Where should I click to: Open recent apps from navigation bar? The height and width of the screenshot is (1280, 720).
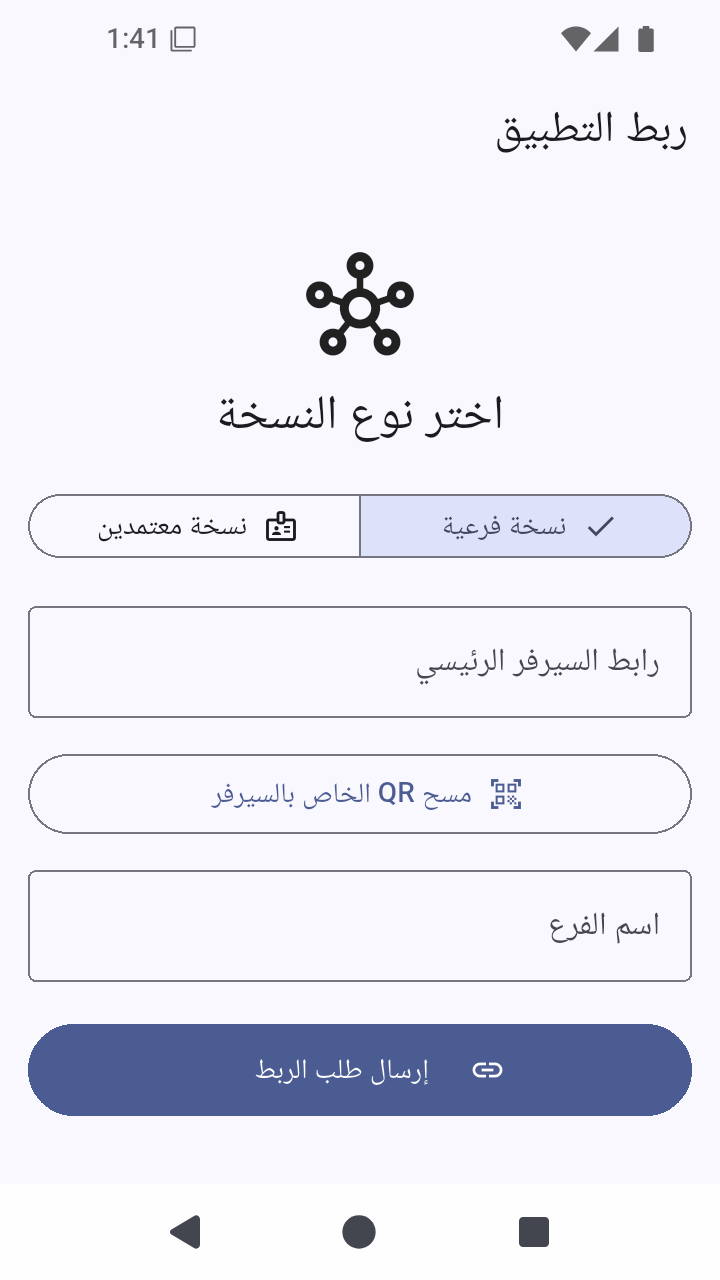[534, 1232]
